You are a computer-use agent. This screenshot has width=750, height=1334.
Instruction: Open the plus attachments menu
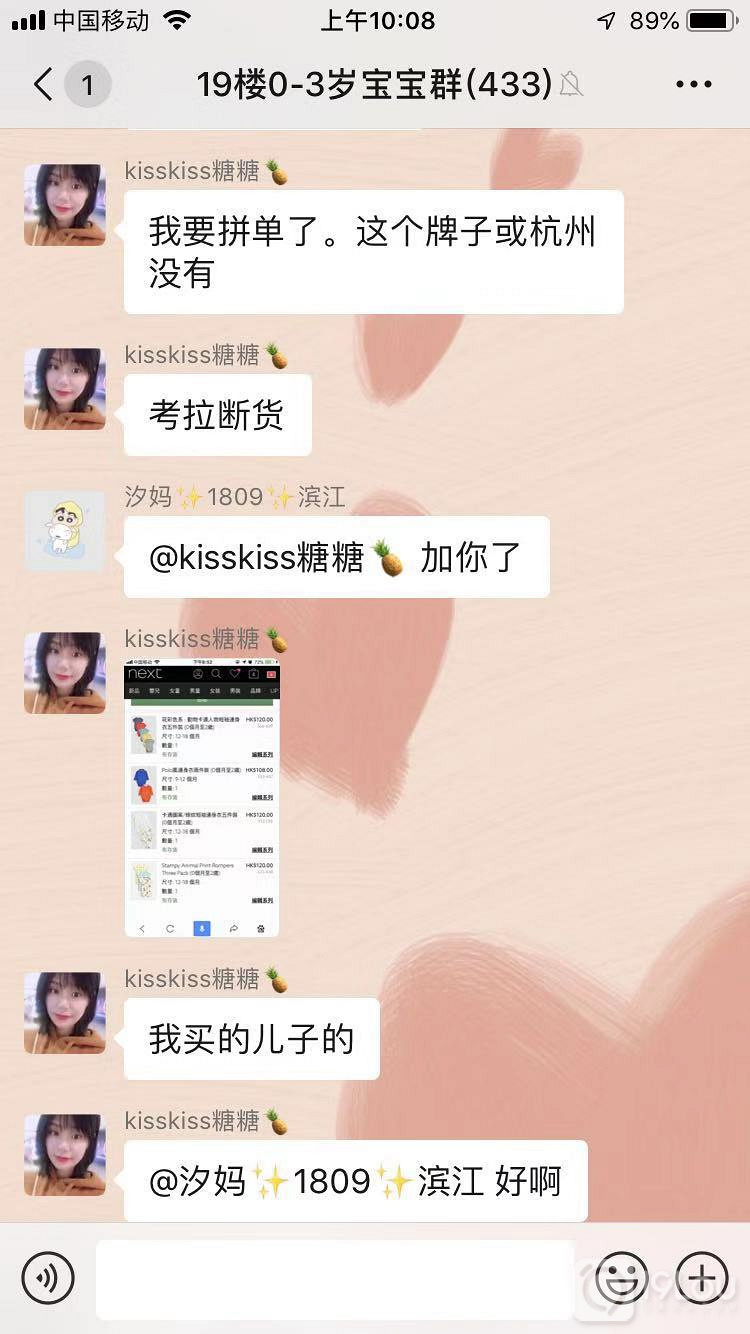click(x=702, y=1278)
